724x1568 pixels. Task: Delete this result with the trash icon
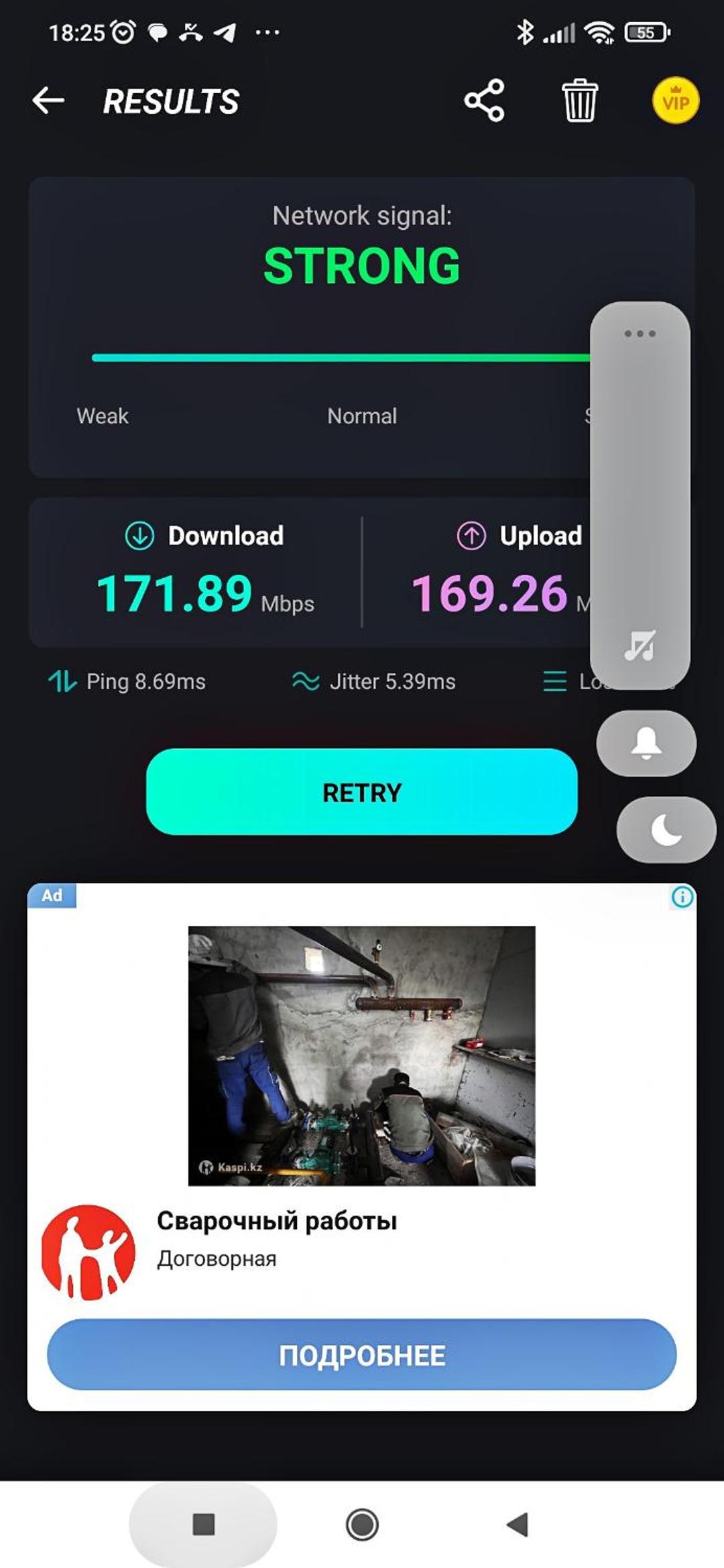point(580,101)
